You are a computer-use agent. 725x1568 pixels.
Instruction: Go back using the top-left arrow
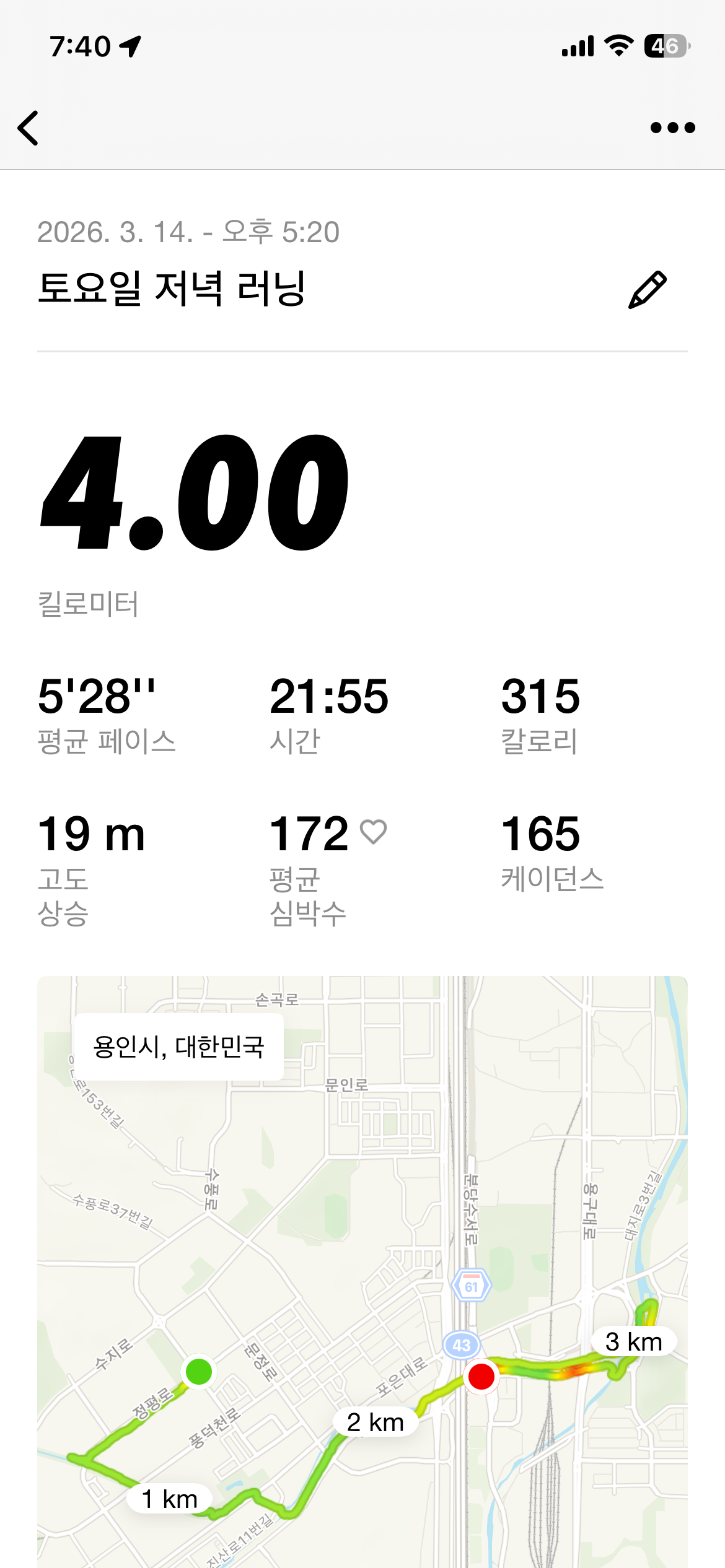(x=29, y=128)
